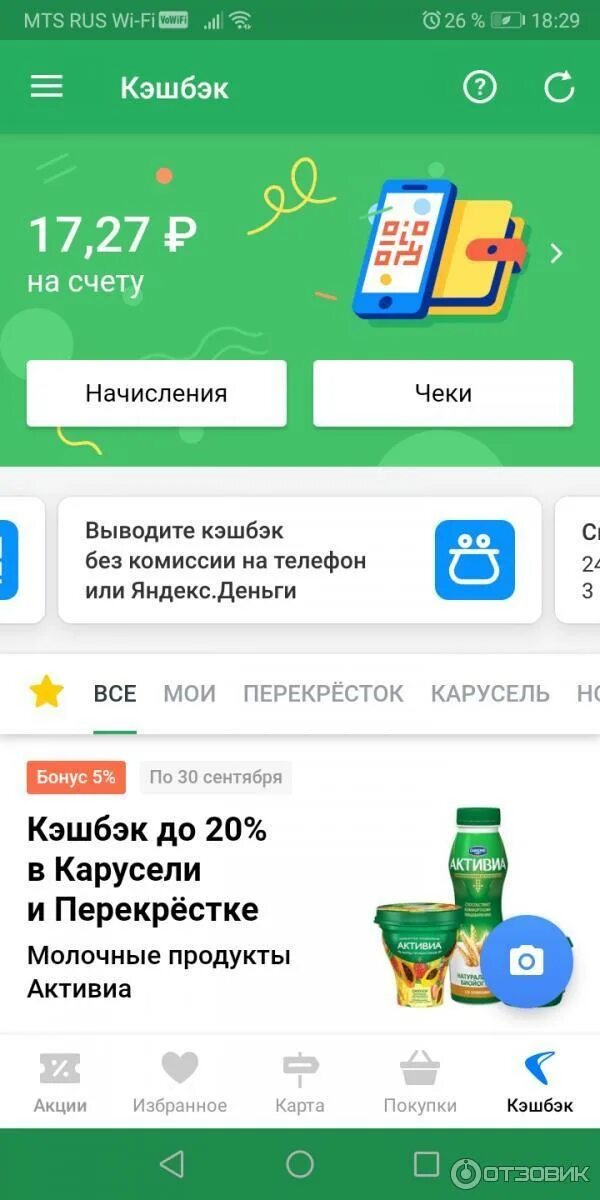Show starred cashback offers
This screenshot has height=1200, width=600.
[46, 692]
